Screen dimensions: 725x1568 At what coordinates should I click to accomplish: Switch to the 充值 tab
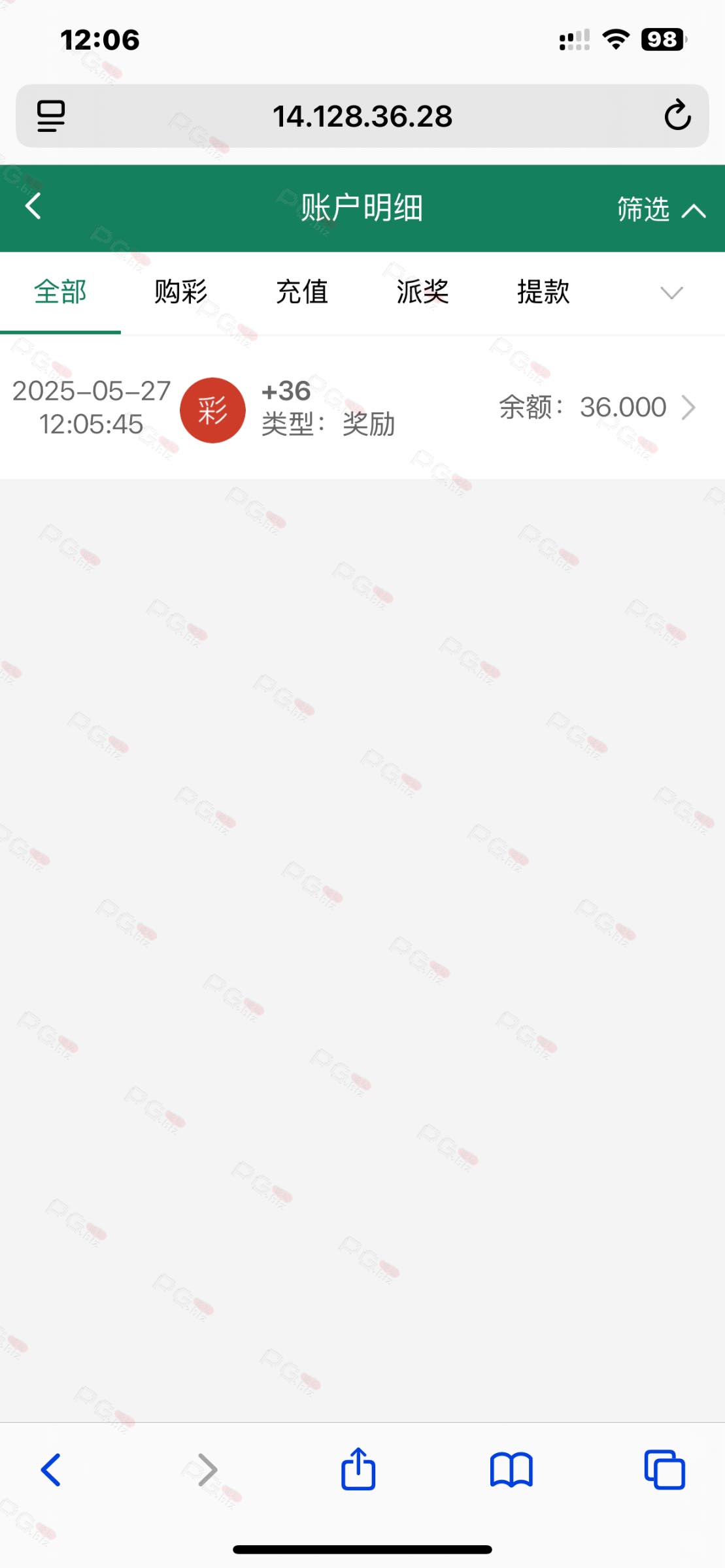pos(302,291)
